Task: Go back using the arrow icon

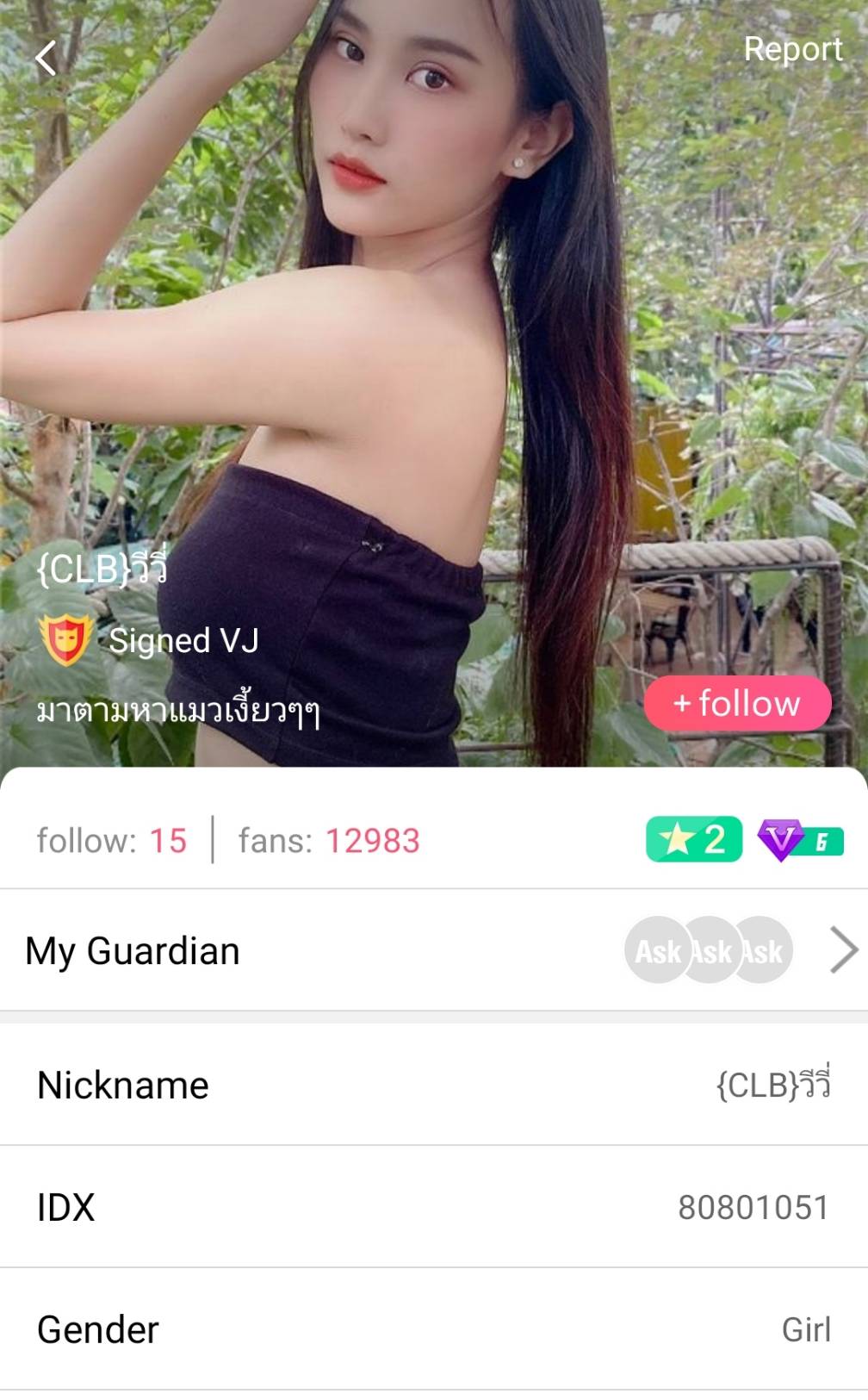Action: (46, 58)
